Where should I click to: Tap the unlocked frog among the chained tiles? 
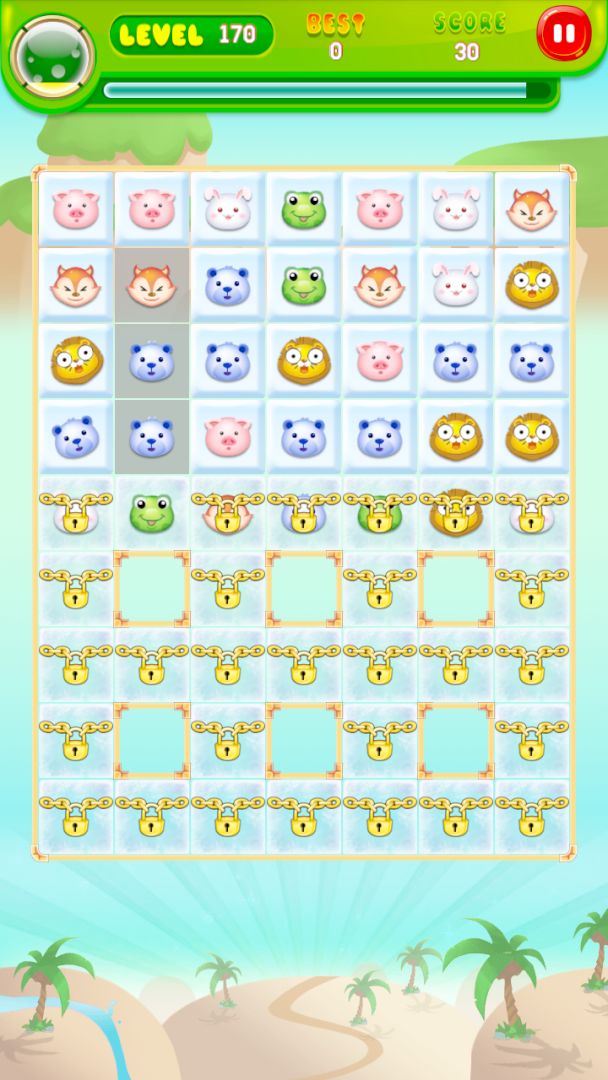point(151,513)
